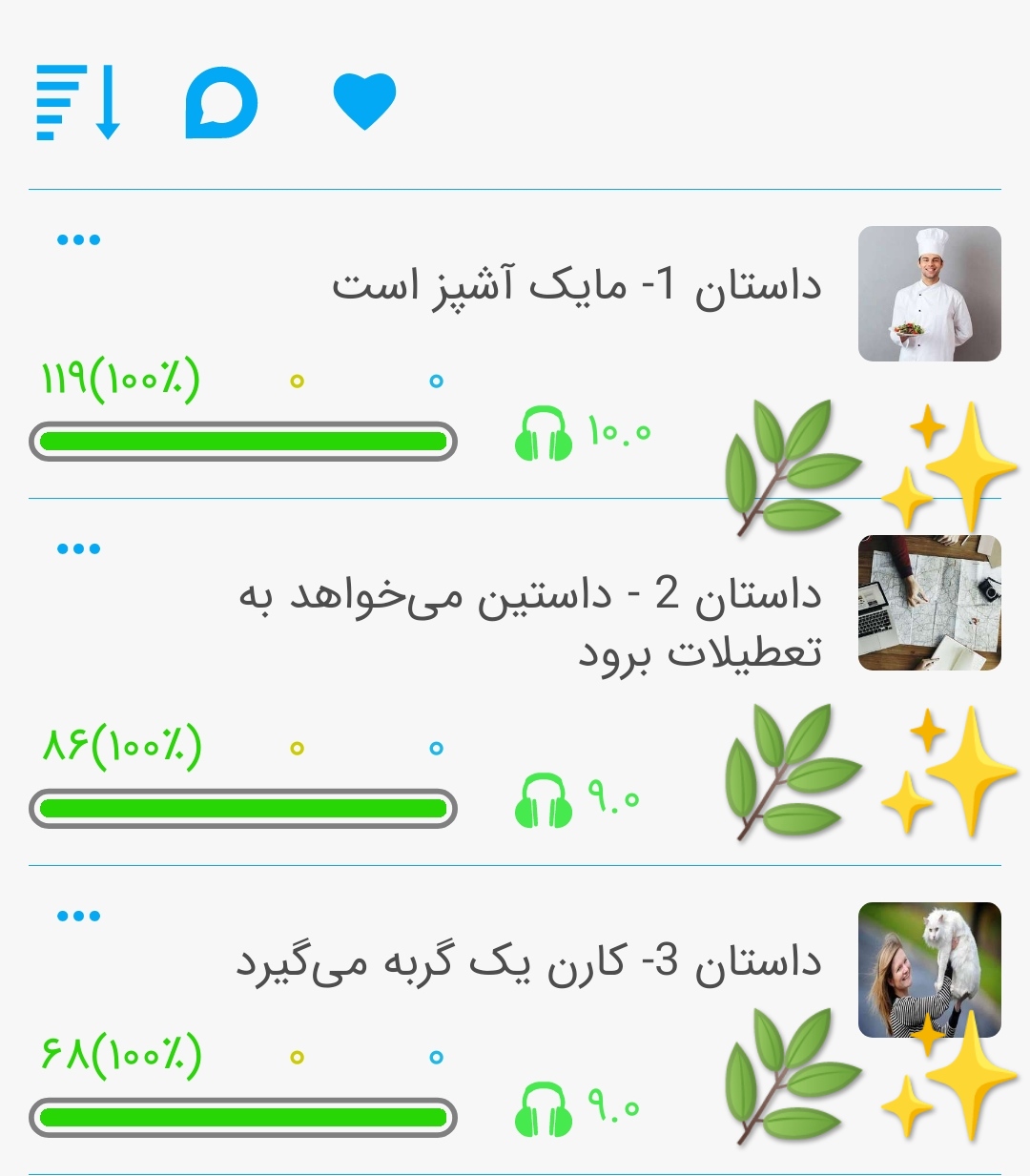The width and height of the screenshot is (1030, 1176).
Task: Open the chef thumbnail for داستان 1
Action: (x=929, y=294)
